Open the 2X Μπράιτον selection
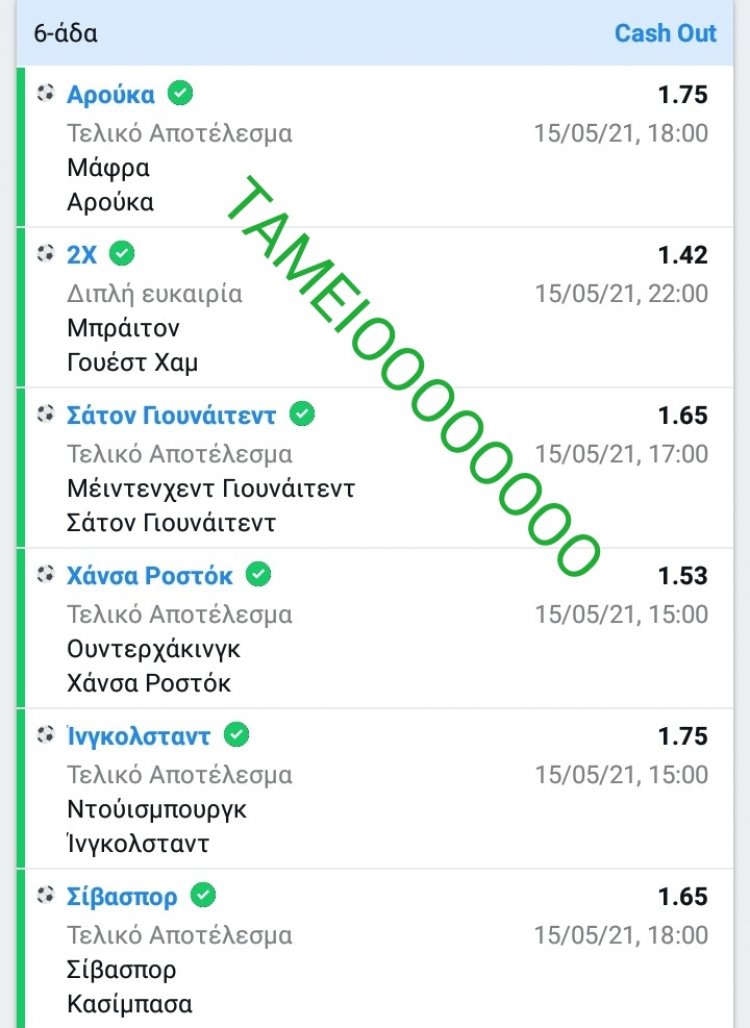Viewport: 750px width, 1028px height. pyautogui.click(x=82, y=255)
